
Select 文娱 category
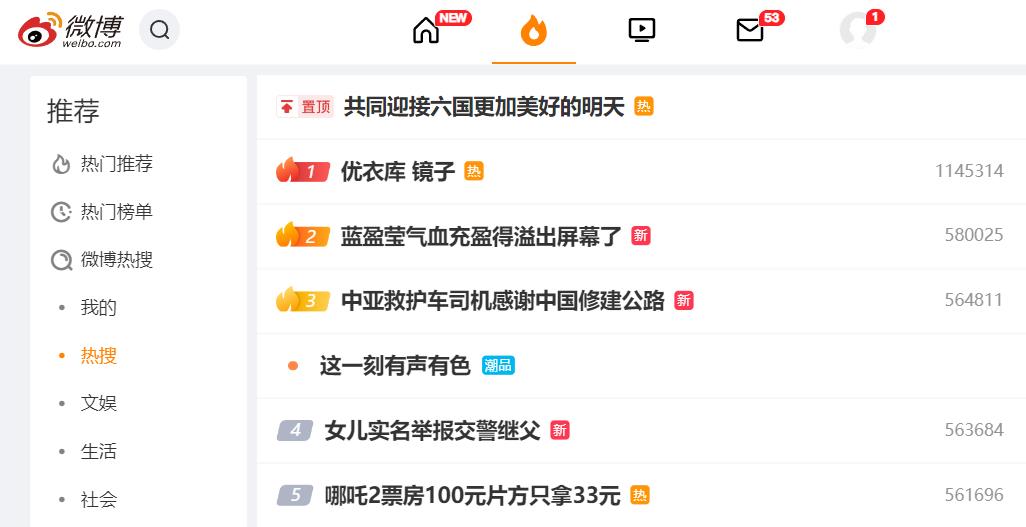click(99, 403)
